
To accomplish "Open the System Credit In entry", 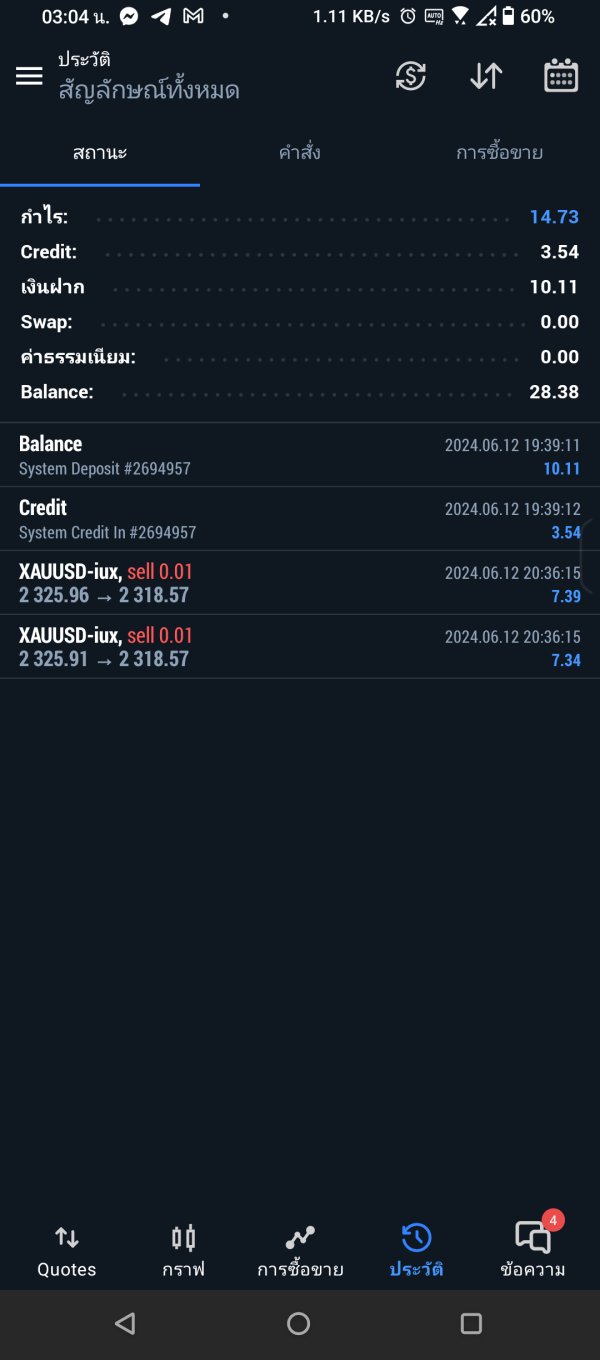I will (x=299, y=519).
